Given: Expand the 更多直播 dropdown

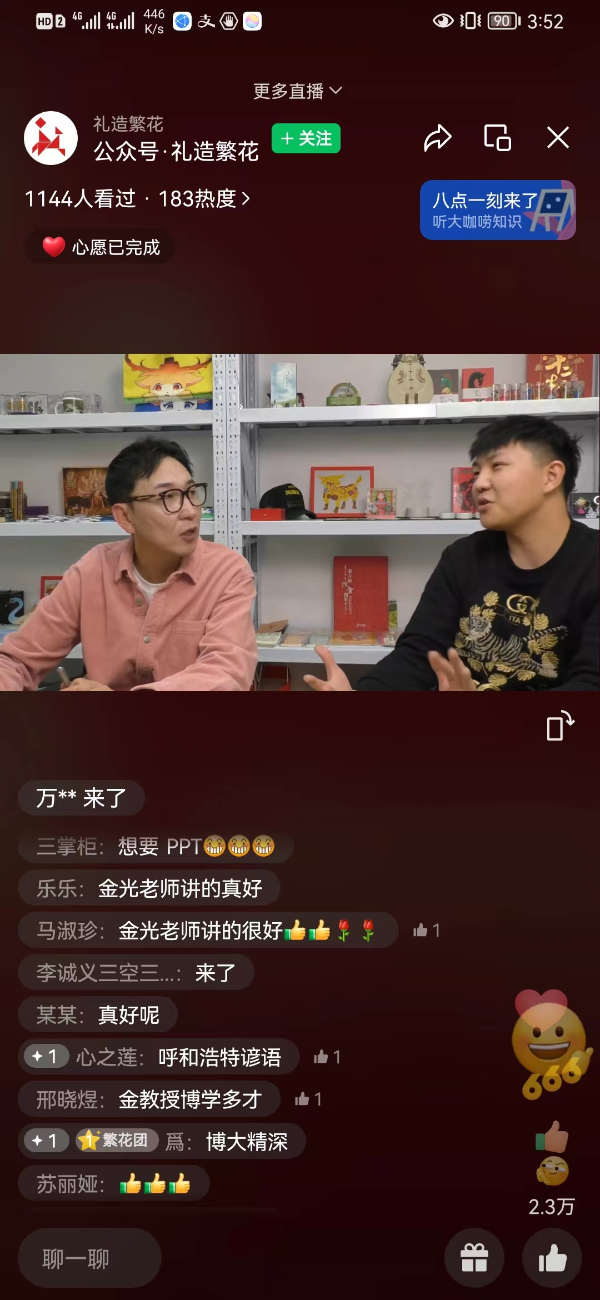Looking at the screenshot, I should [297, 91].
